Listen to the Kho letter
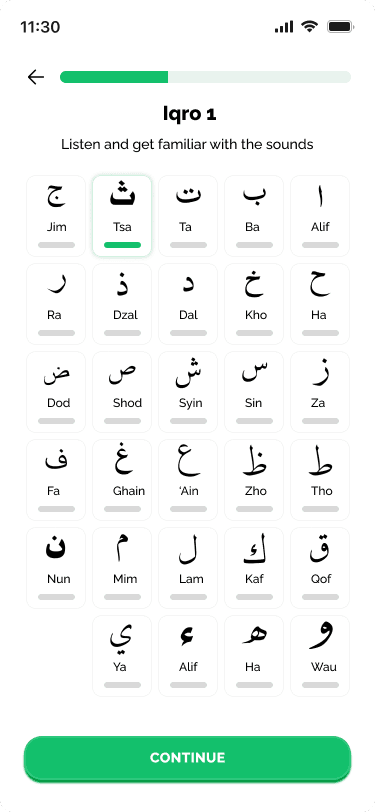The height and width of the screenshot is (812, 375). pos(254,304)
